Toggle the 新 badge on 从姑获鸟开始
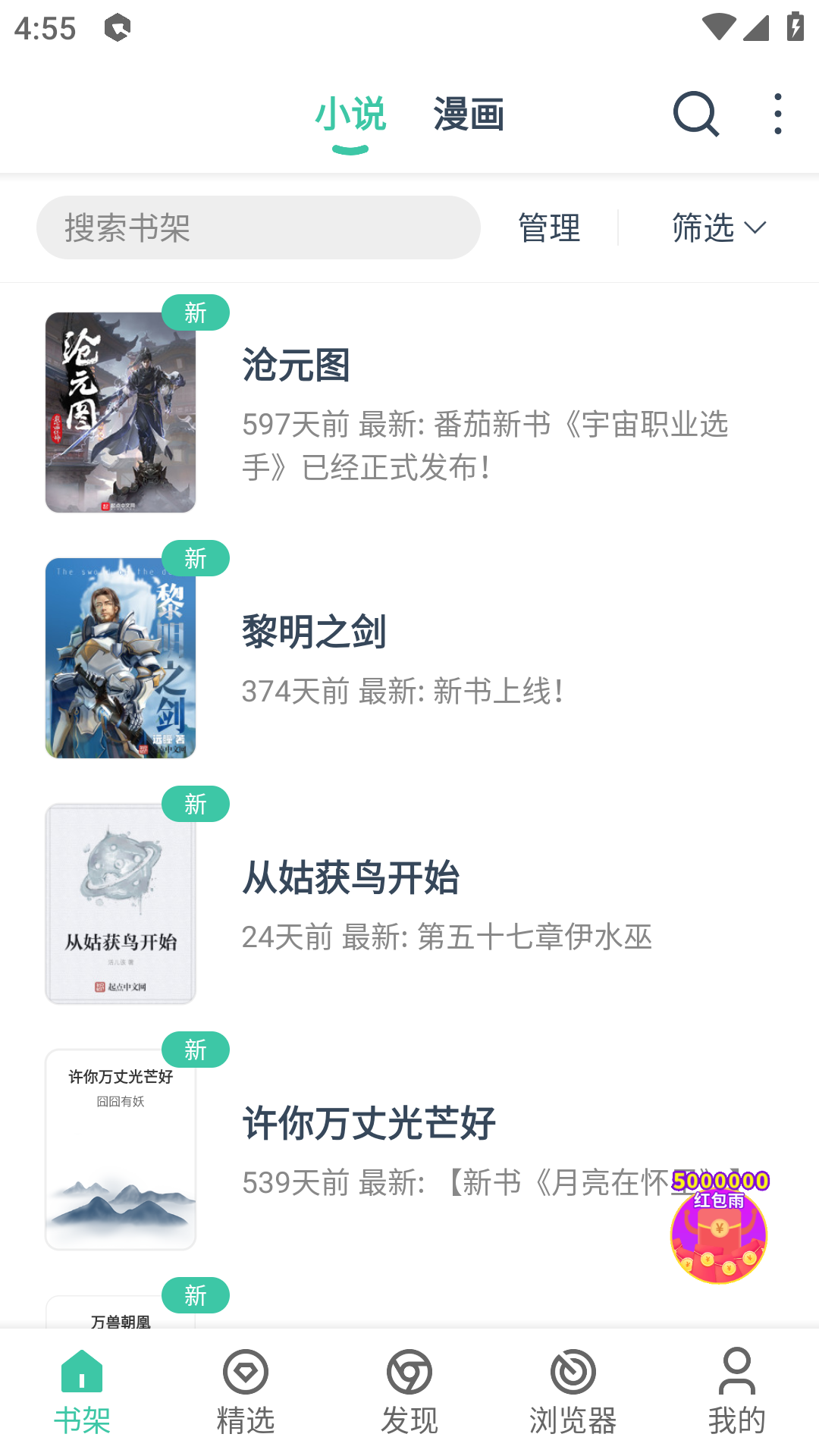 [x=195, y=805]
